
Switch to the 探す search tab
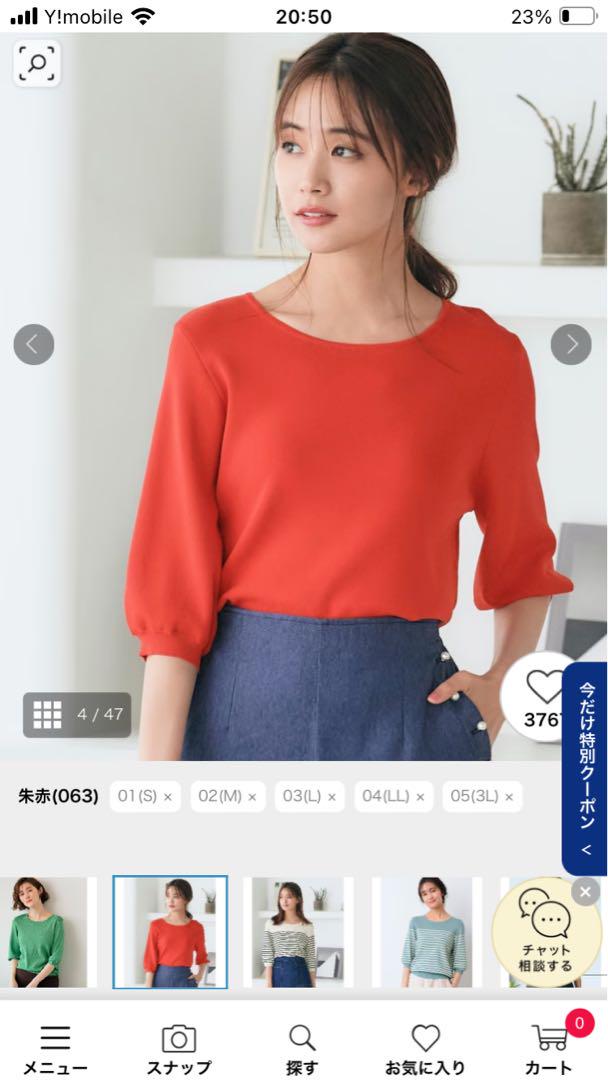[302, 1050]
